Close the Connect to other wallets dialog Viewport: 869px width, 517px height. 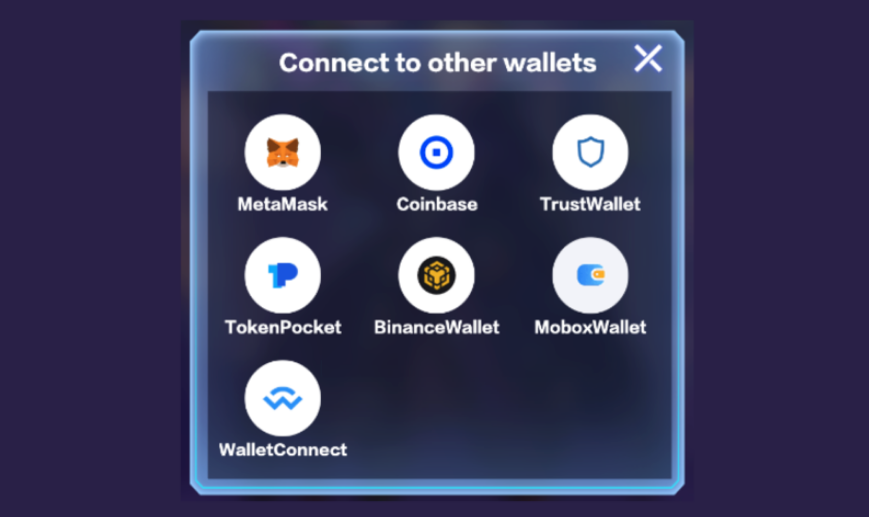pos(648,59)
